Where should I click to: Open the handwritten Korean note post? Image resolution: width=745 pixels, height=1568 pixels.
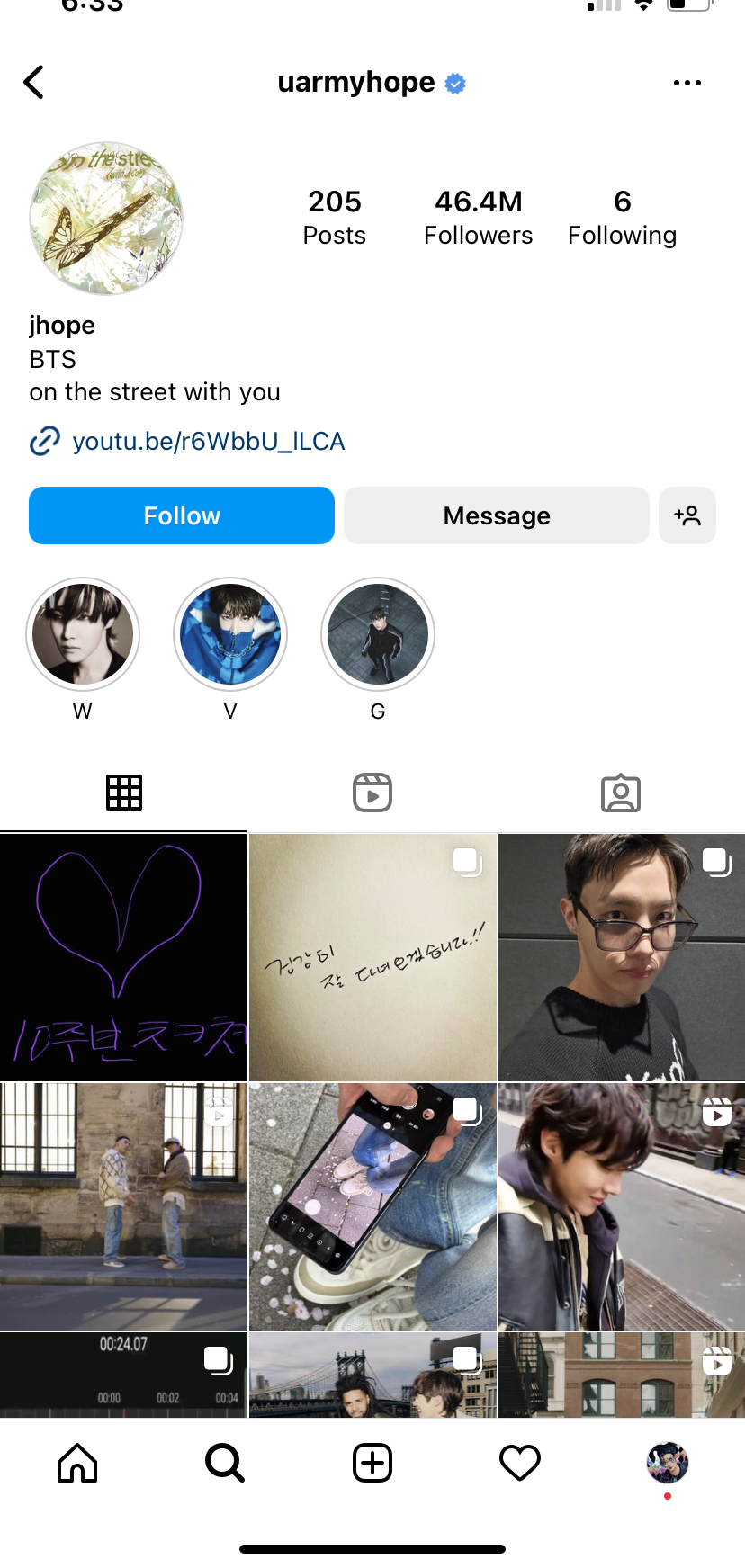372,957
